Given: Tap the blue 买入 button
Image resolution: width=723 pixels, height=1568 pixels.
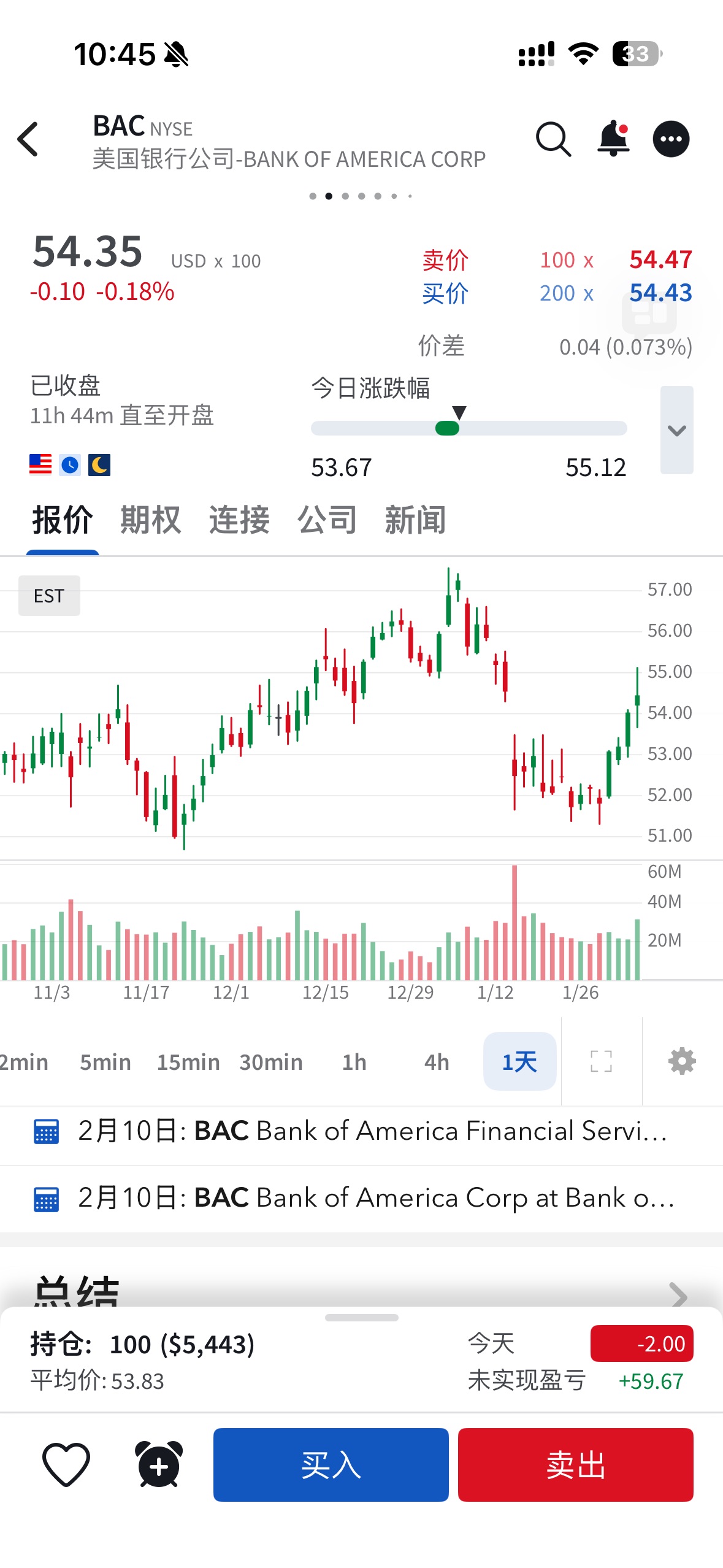Looking at the screenshot, I should point(331,1465).
